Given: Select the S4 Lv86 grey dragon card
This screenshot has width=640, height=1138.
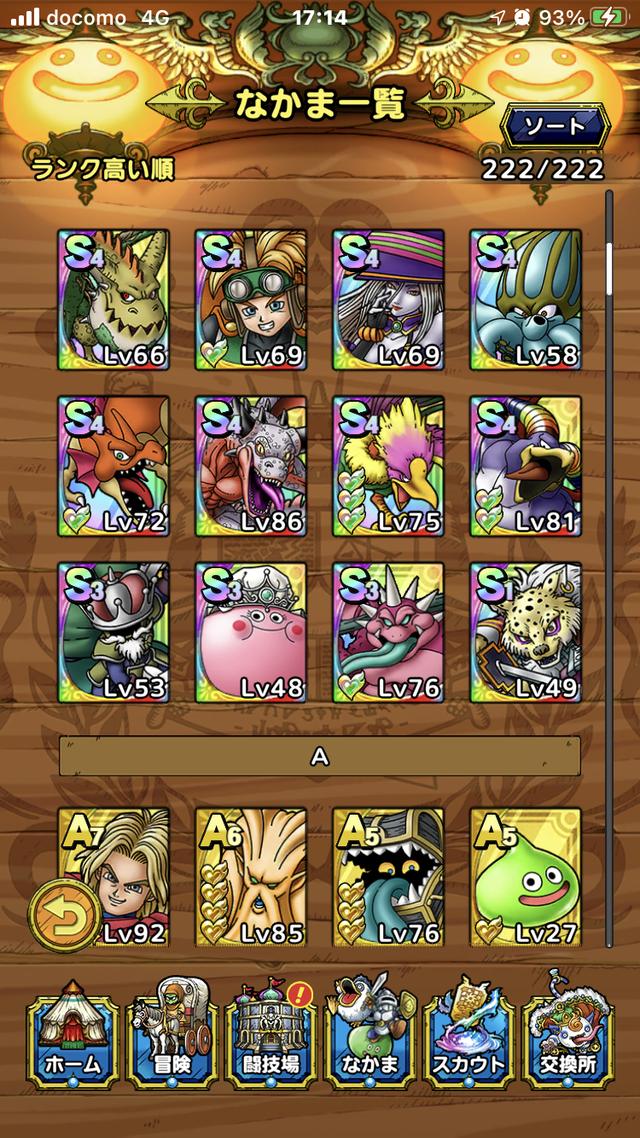Looking at the screenshot, I should 250,465.
